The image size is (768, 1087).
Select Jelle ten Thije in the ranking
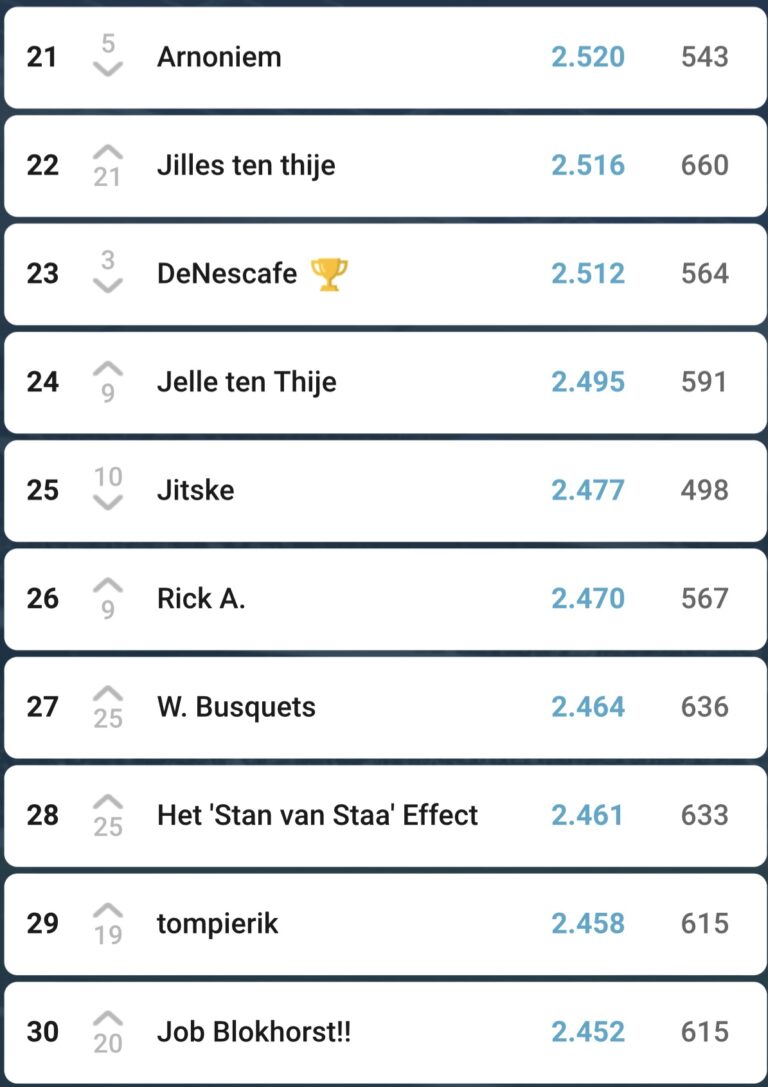246,382
